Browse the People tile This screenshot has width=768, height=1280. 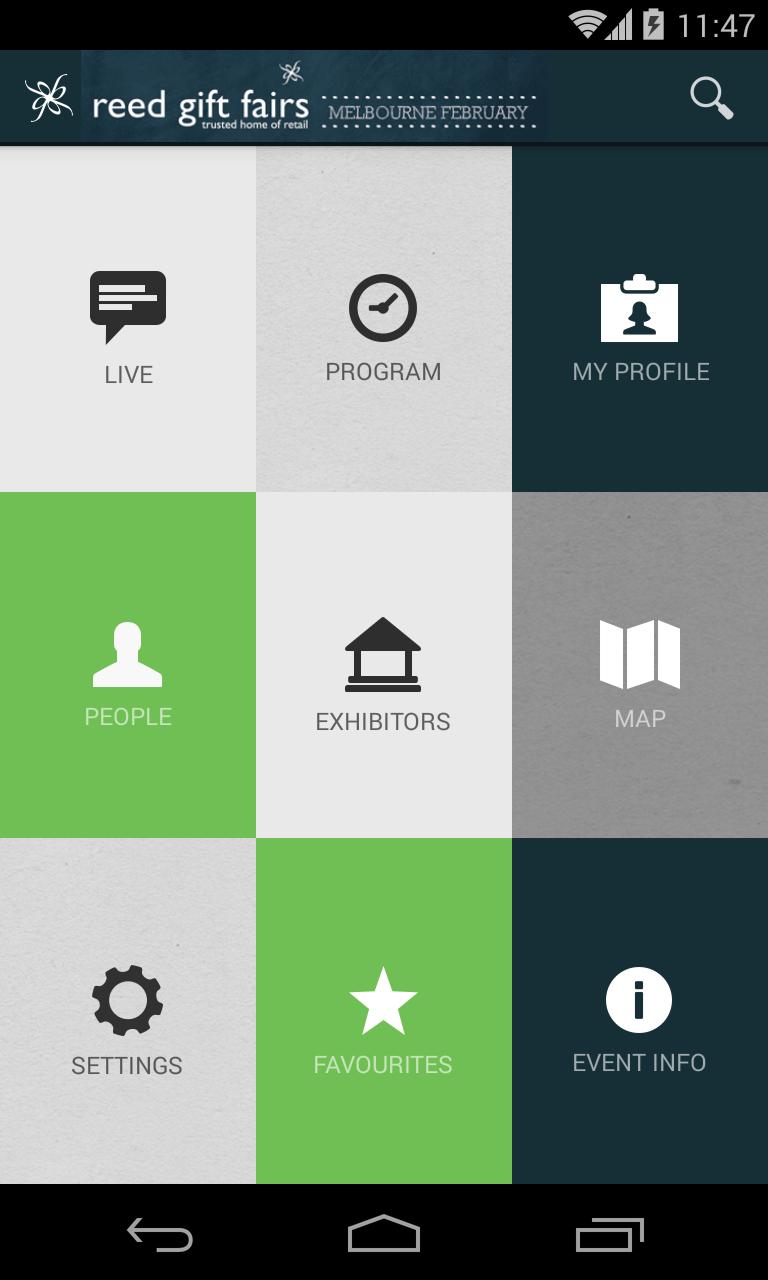click(128, 665)
